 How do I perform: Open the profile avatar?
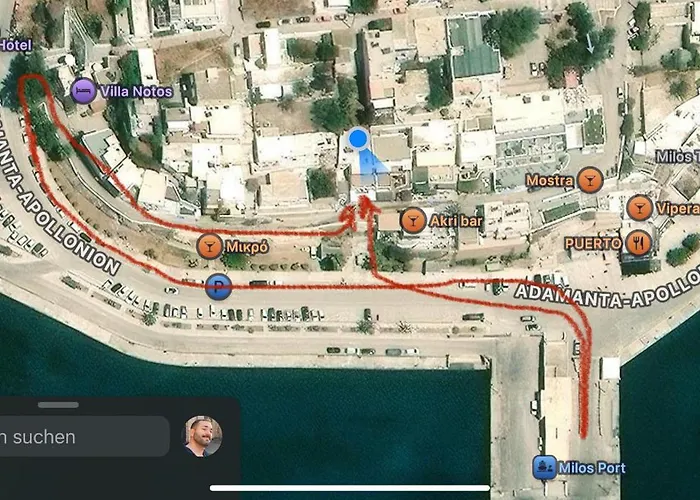point(203,436)
